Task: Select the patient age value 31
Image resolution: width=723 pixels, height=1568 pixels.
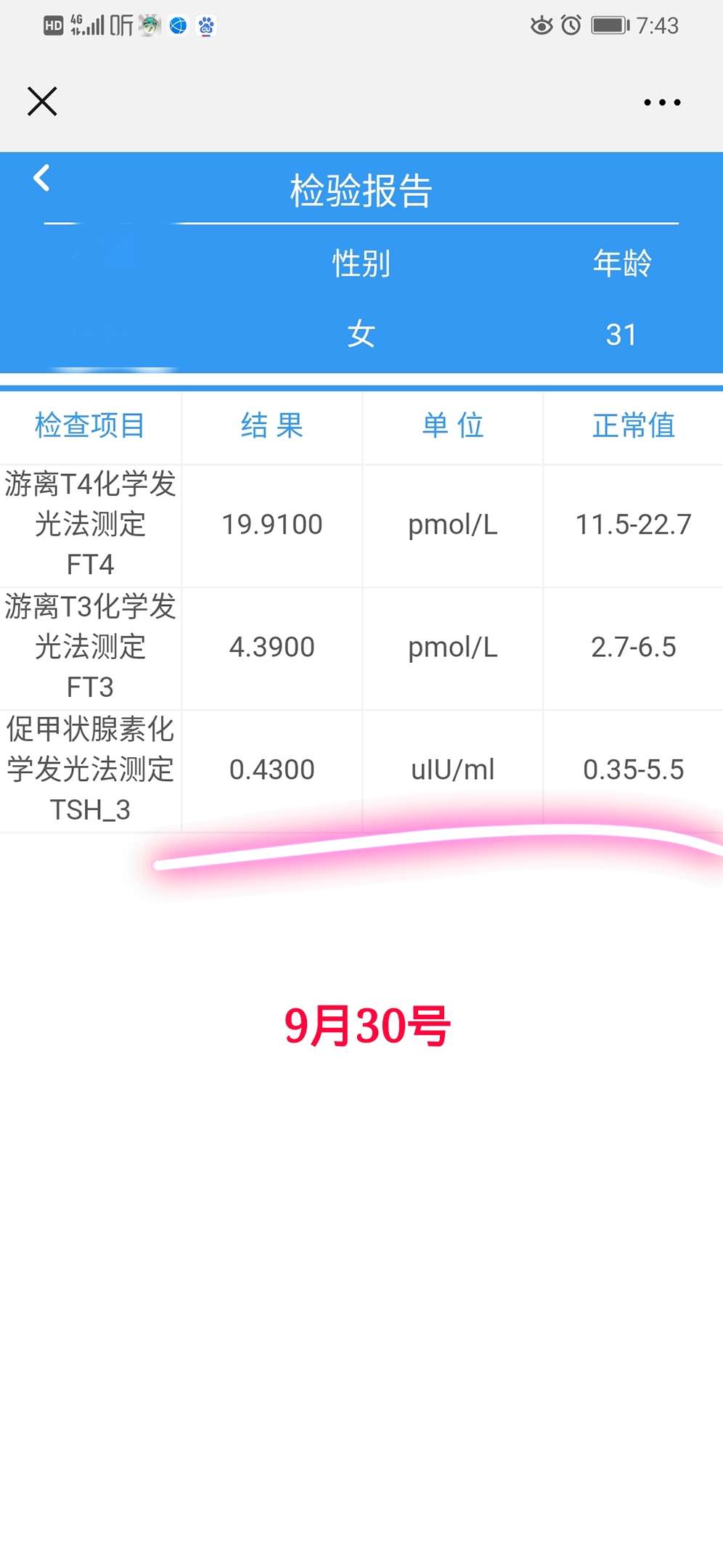Action: (619, 334)
